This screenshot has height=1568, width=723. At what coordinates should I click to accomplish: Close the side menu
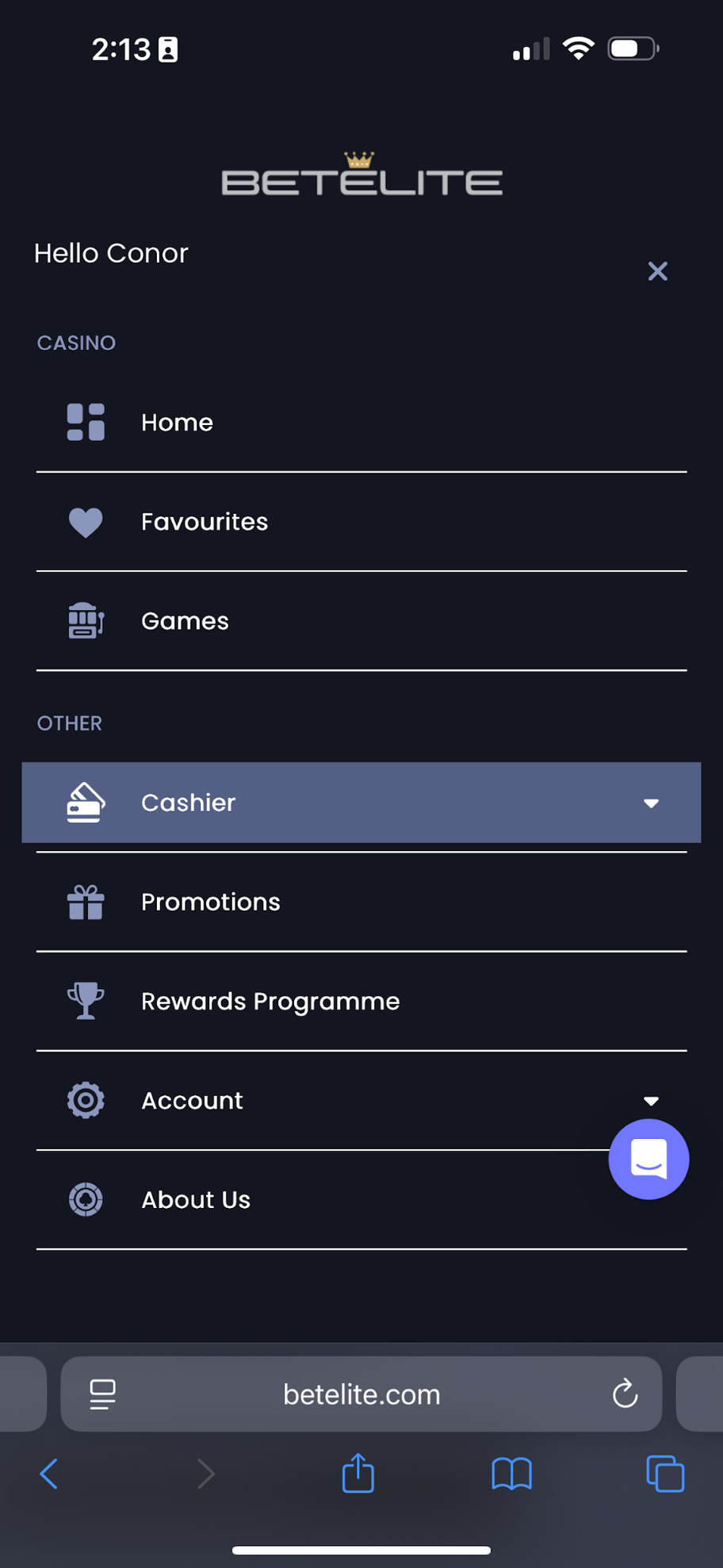657,271
